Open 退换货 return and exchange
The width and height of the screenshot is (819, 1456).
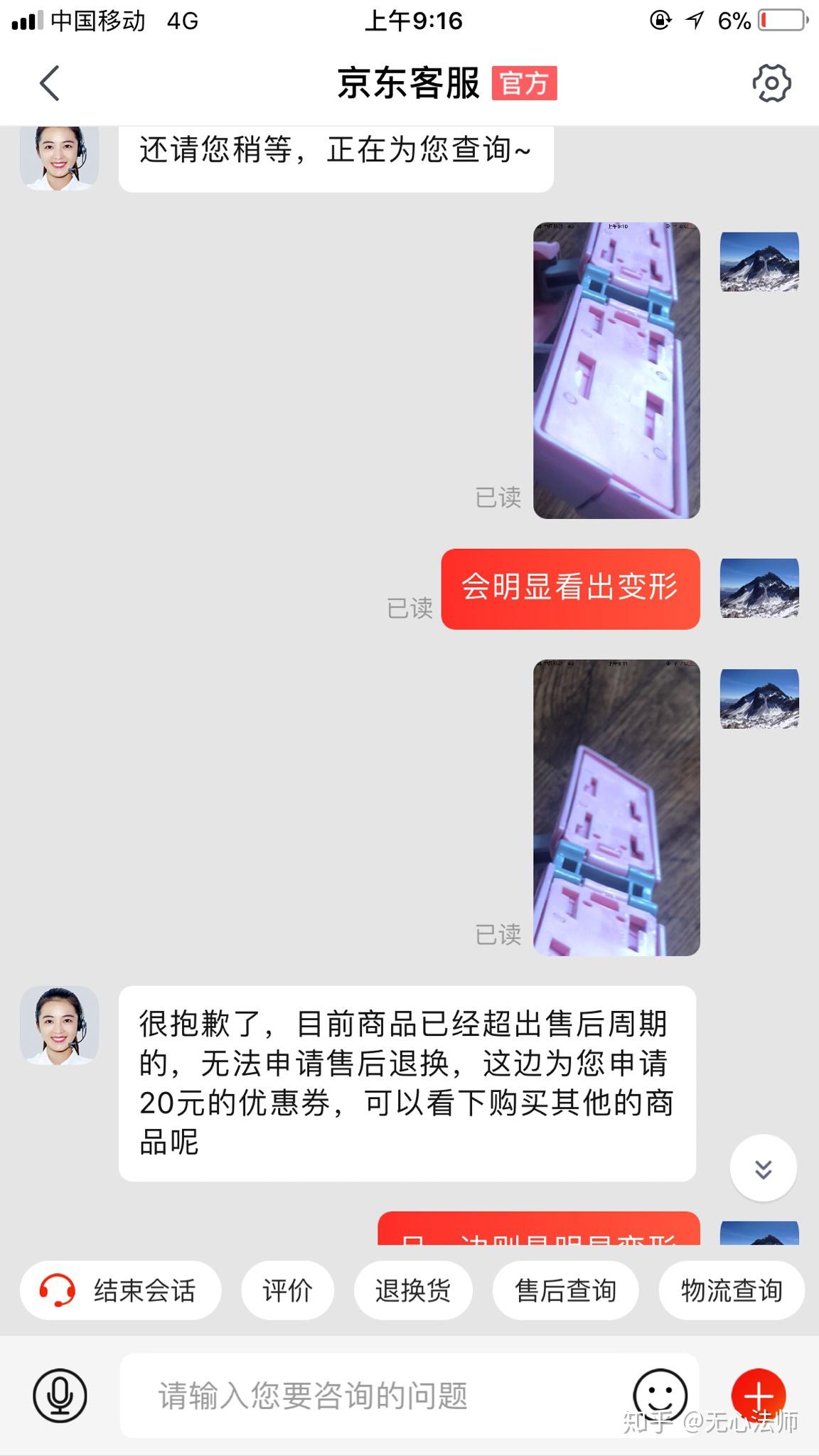pos(413,1290)
